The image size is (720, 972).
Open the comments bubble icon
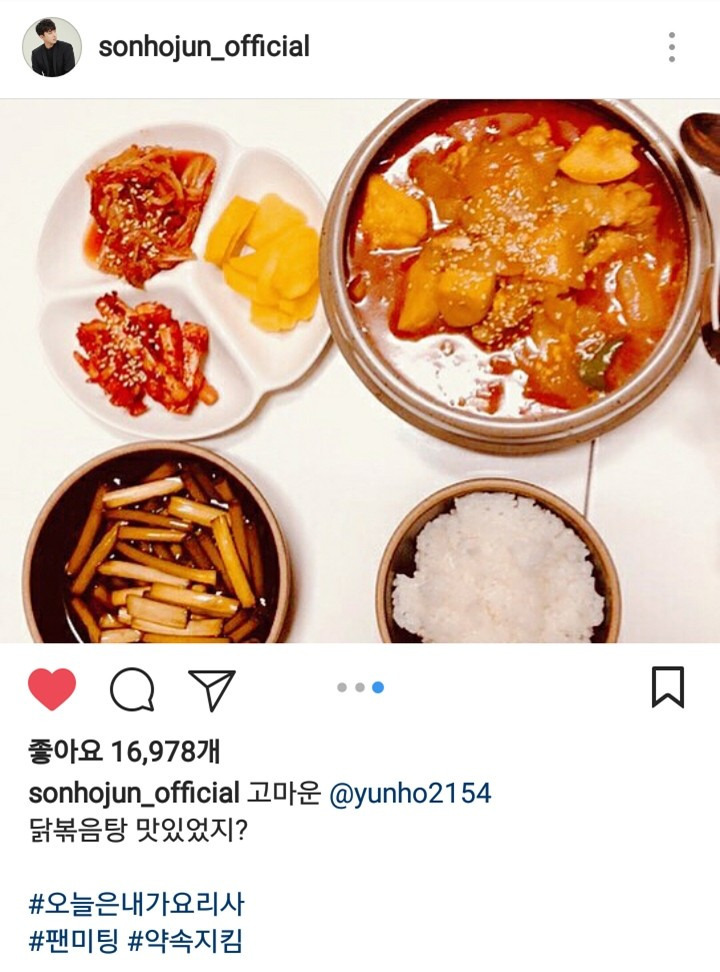click(x=132, y=689)
